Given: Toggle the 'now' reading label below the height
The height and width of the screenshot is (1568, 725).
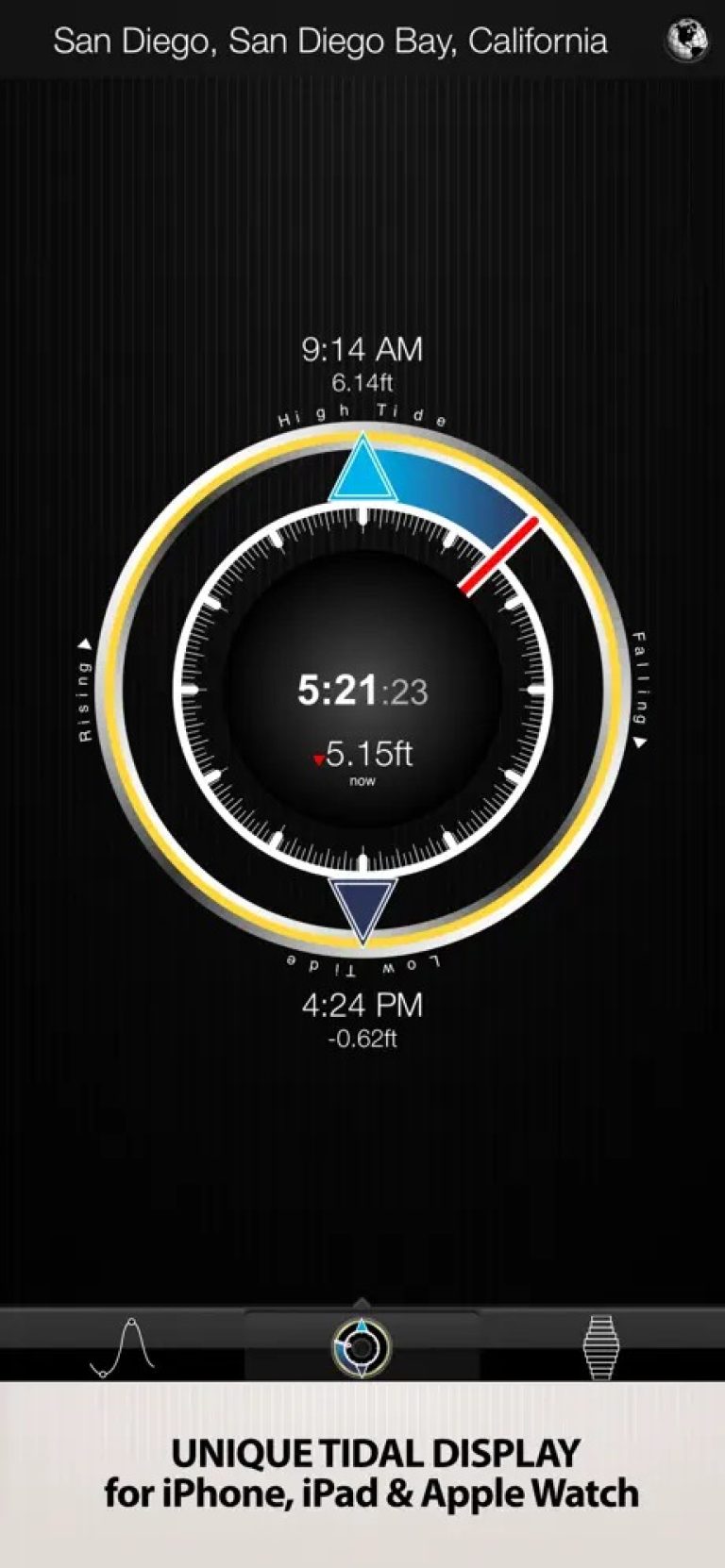Looking at the screenshot, I should click(x=362, y=780).
